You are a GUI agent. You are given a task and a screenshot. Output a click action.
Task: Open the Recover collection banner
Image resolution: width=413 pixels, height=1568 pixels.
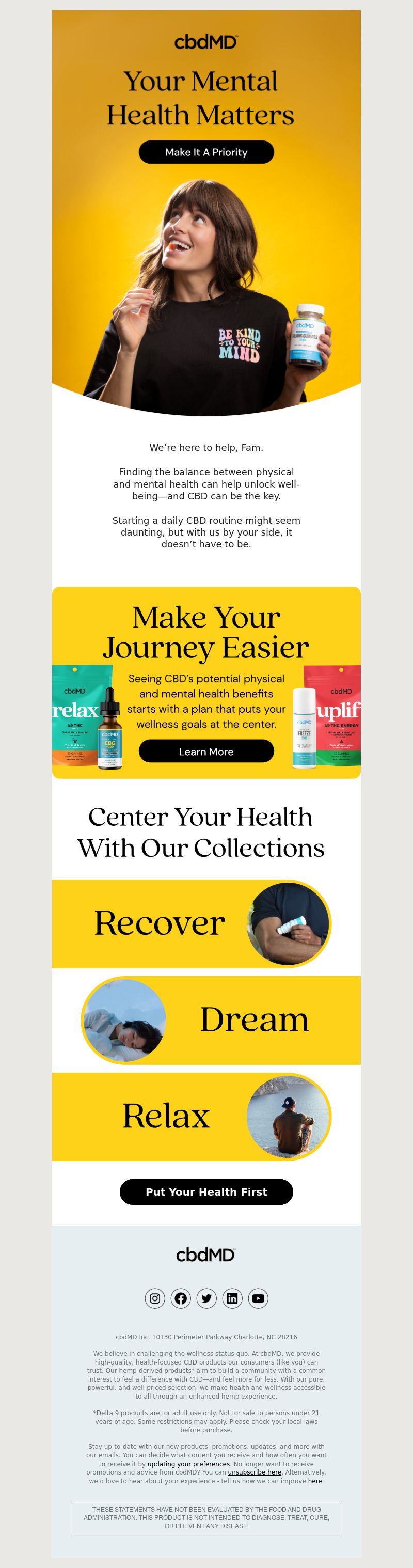[206, 923]
